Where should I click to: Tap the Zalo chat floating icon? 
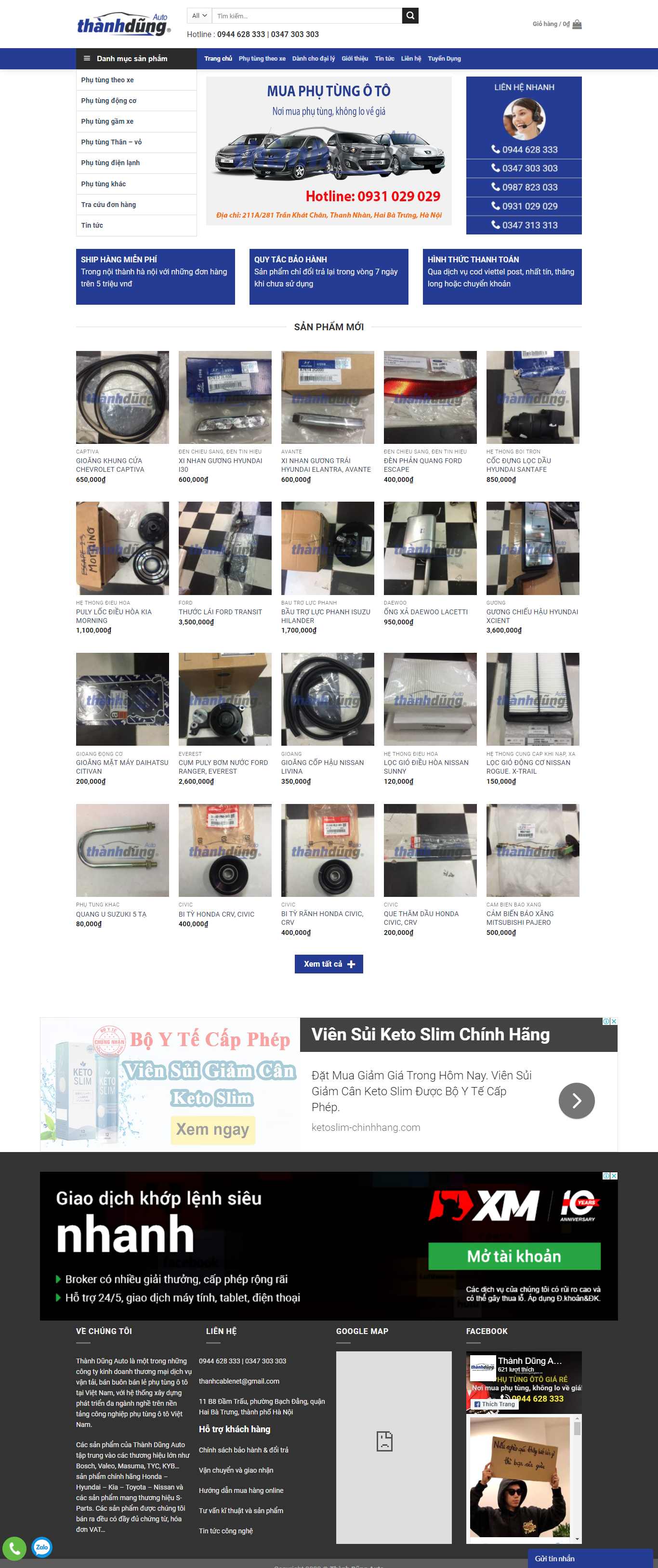pos(41,1547)
